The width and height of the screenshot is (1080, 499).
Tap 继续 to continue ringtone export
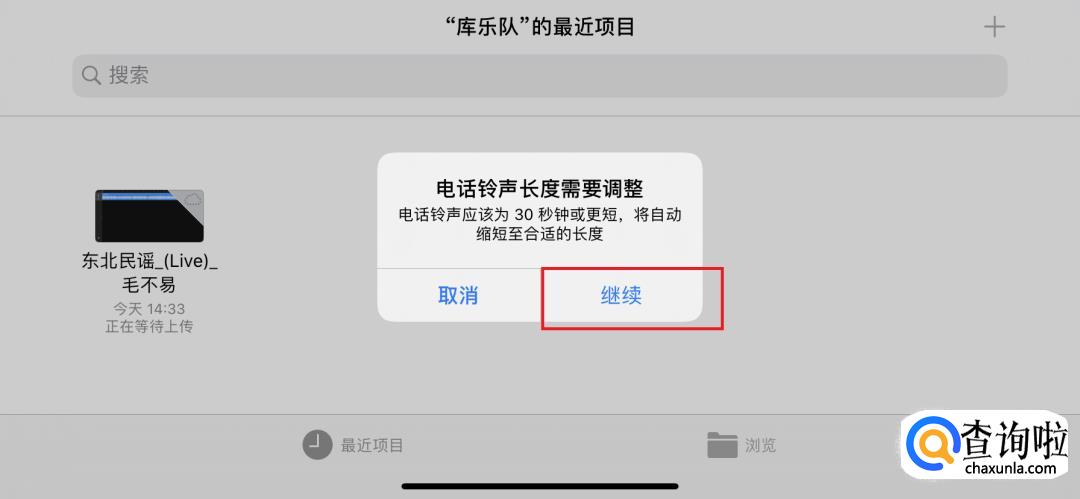click(620, 295)
